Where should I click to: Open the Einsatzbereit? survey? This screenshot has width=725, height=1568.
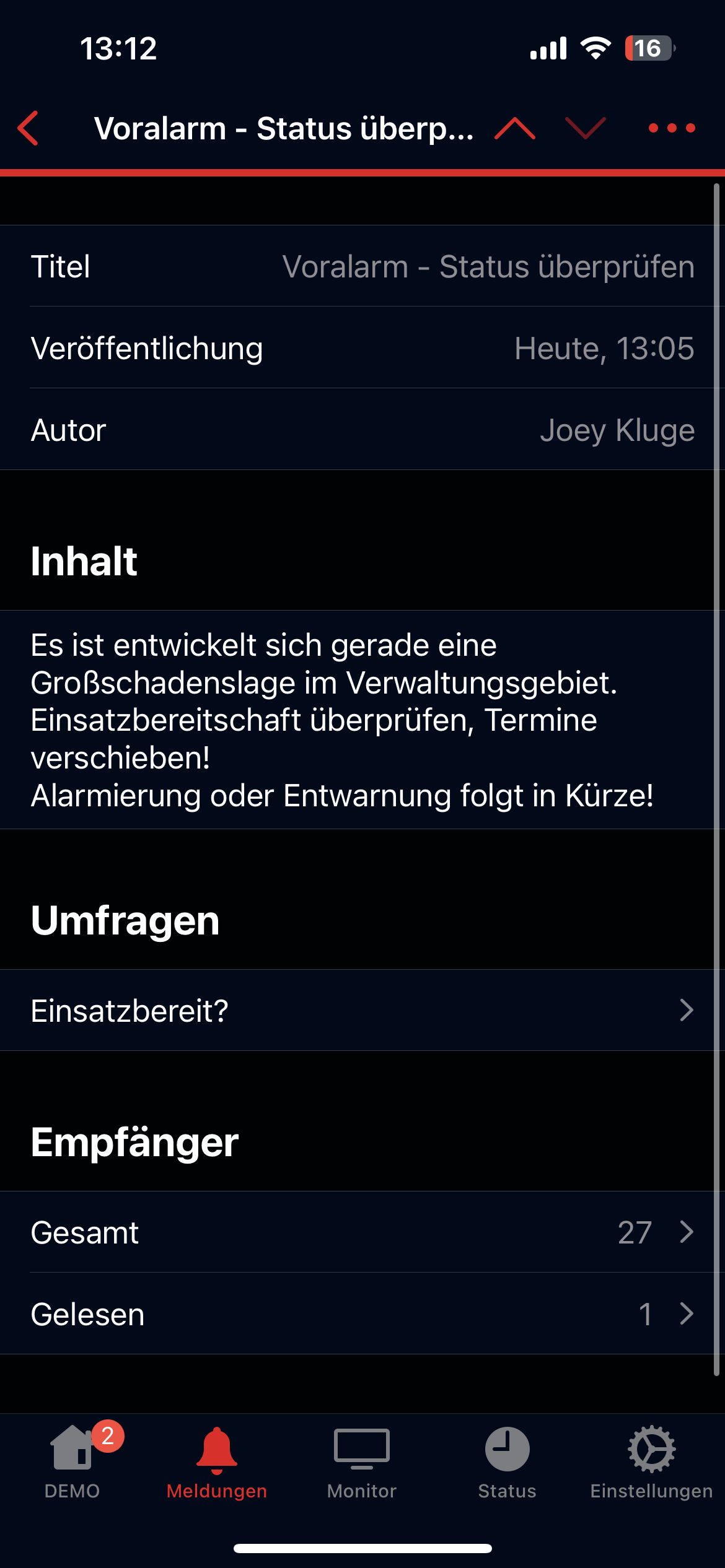[362, 1010]
